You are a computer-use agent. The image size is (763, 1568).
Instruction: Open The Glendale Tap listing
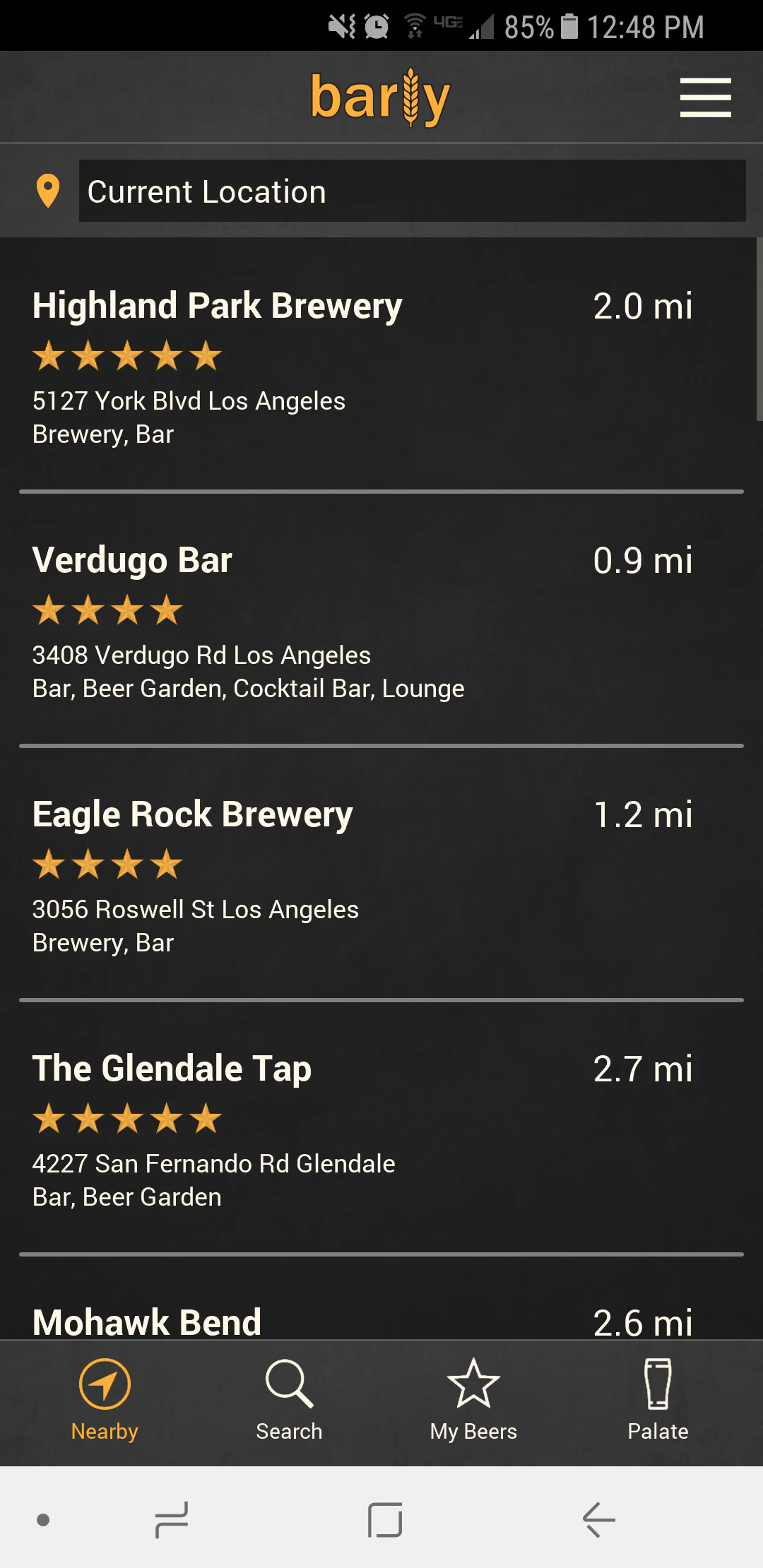pos(172,1069)
